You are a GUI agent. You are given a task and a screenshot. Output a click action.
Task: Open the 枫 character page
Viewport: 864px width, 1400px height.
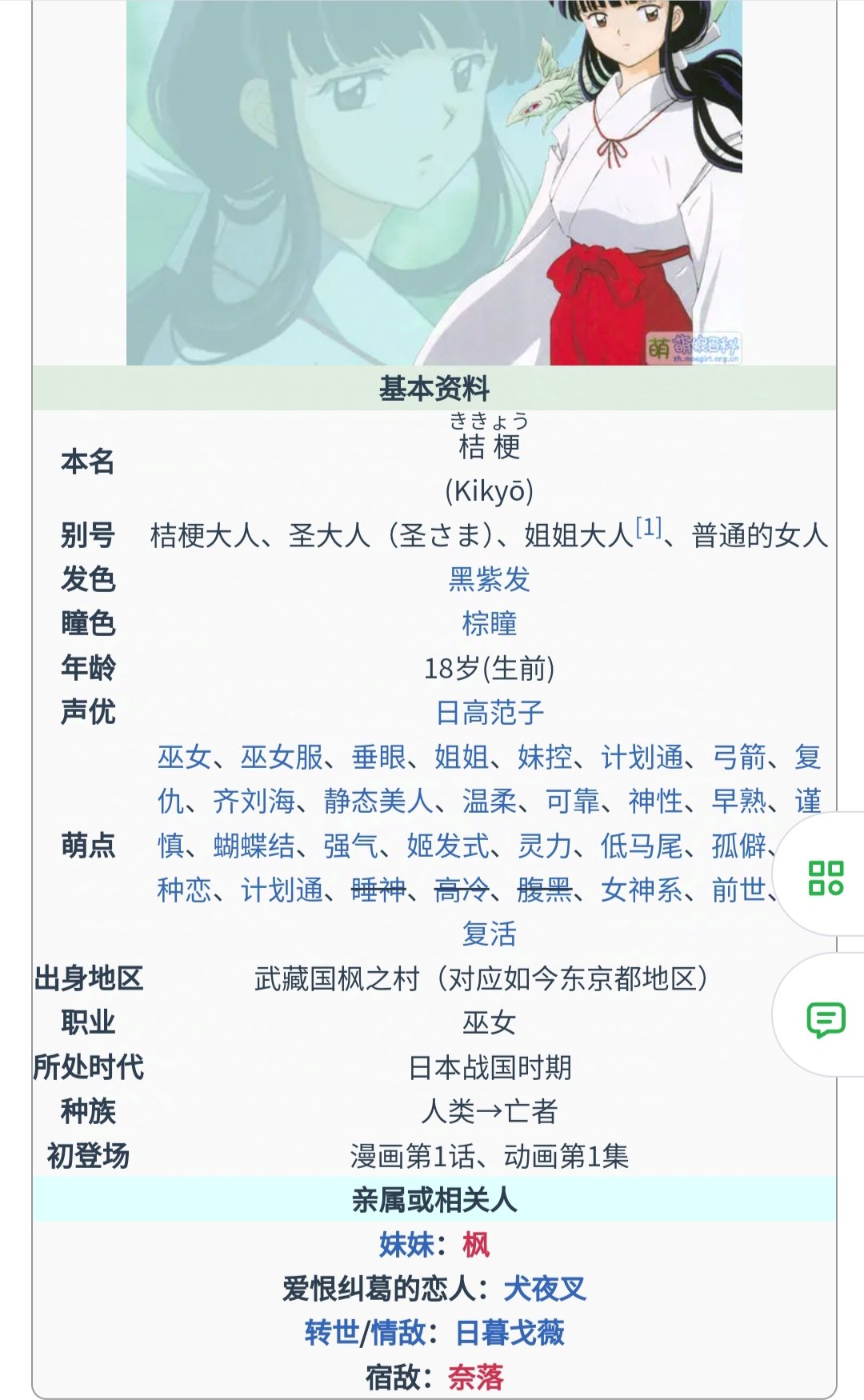tap(475, 1245)
